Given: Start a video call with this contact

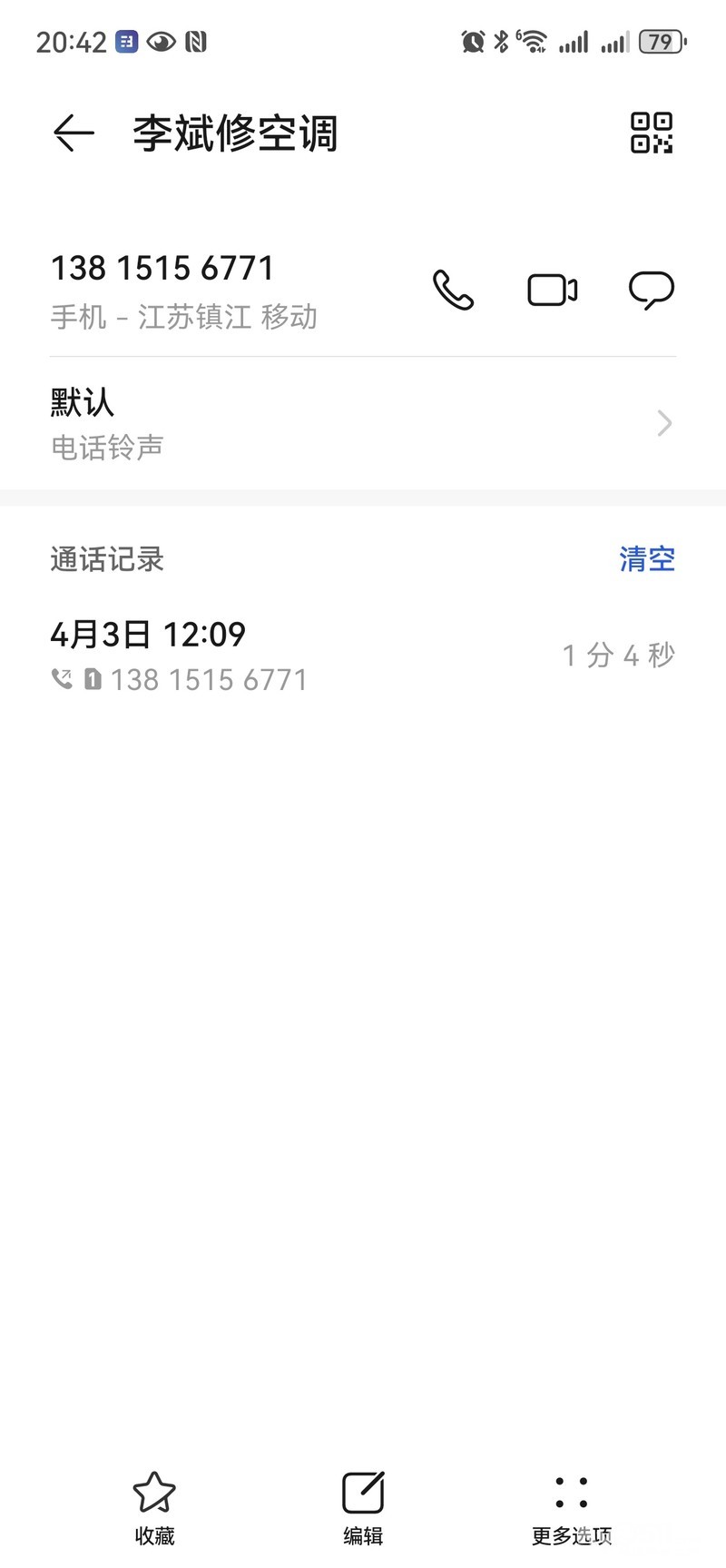Looking at the screenshot, I should pos(553,291).
